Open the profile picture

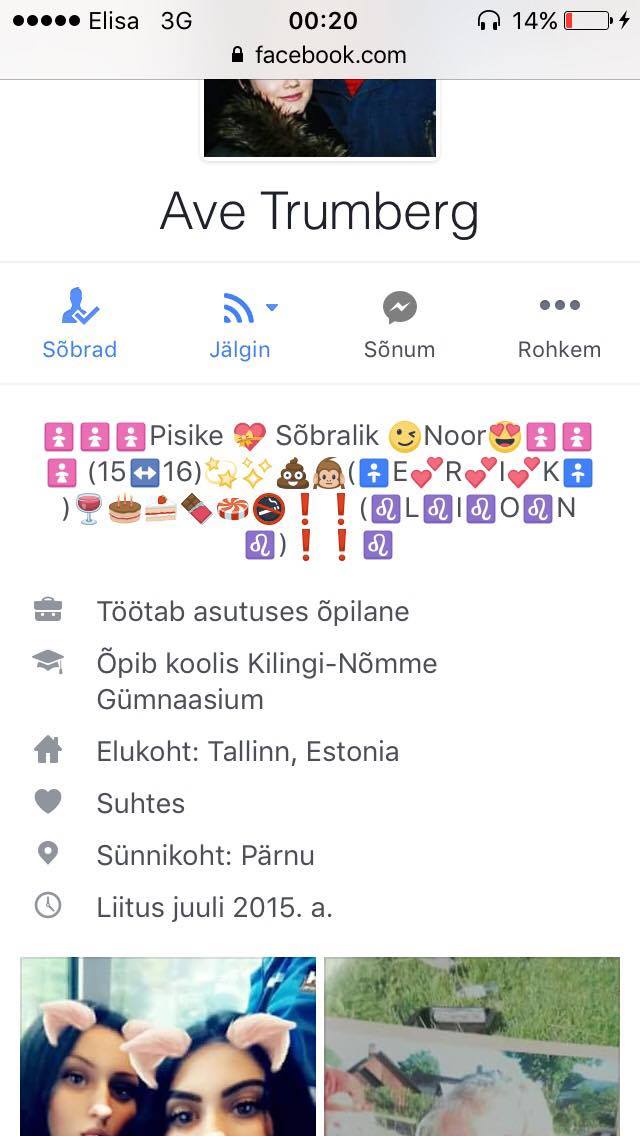click(x=320, y=118)
